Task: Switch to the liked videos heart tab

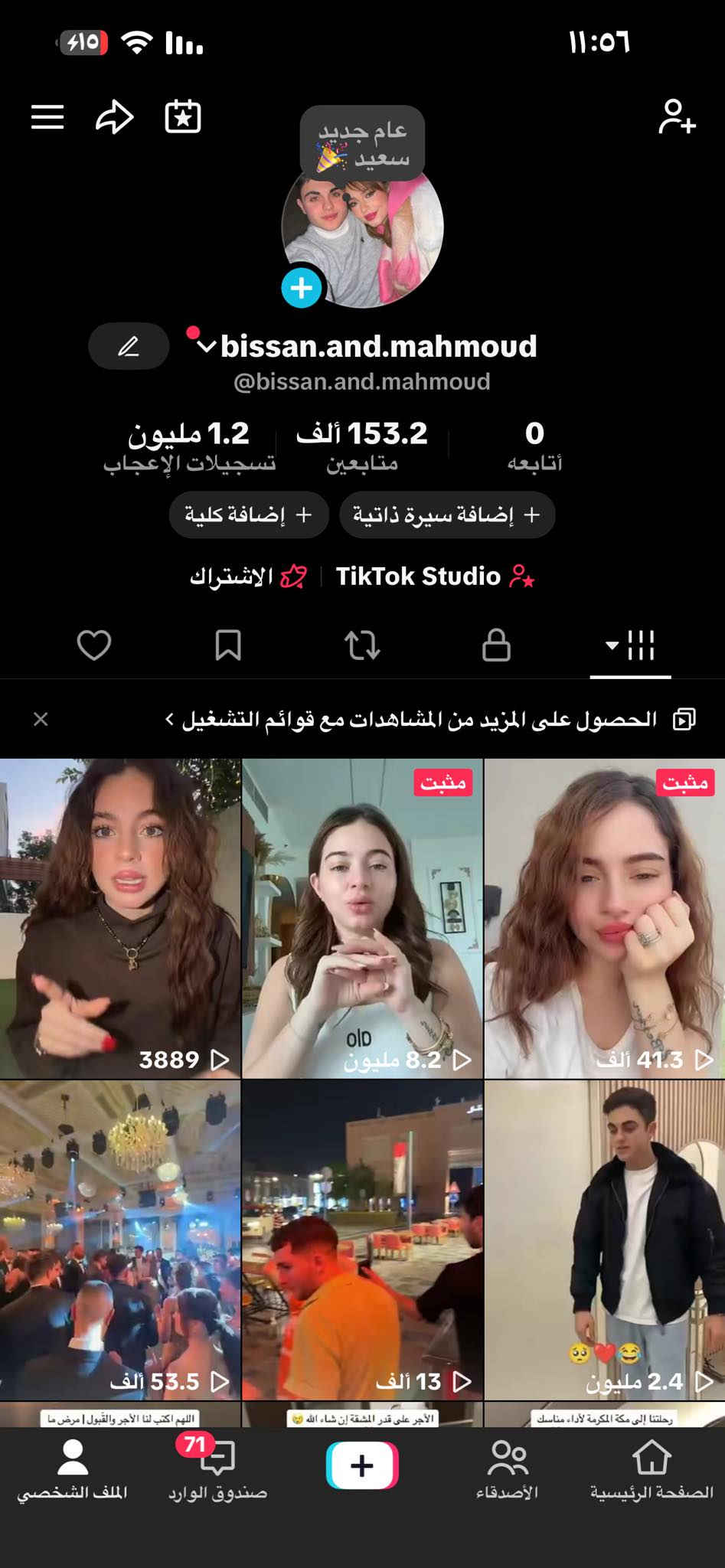Action: click(94, 645)
